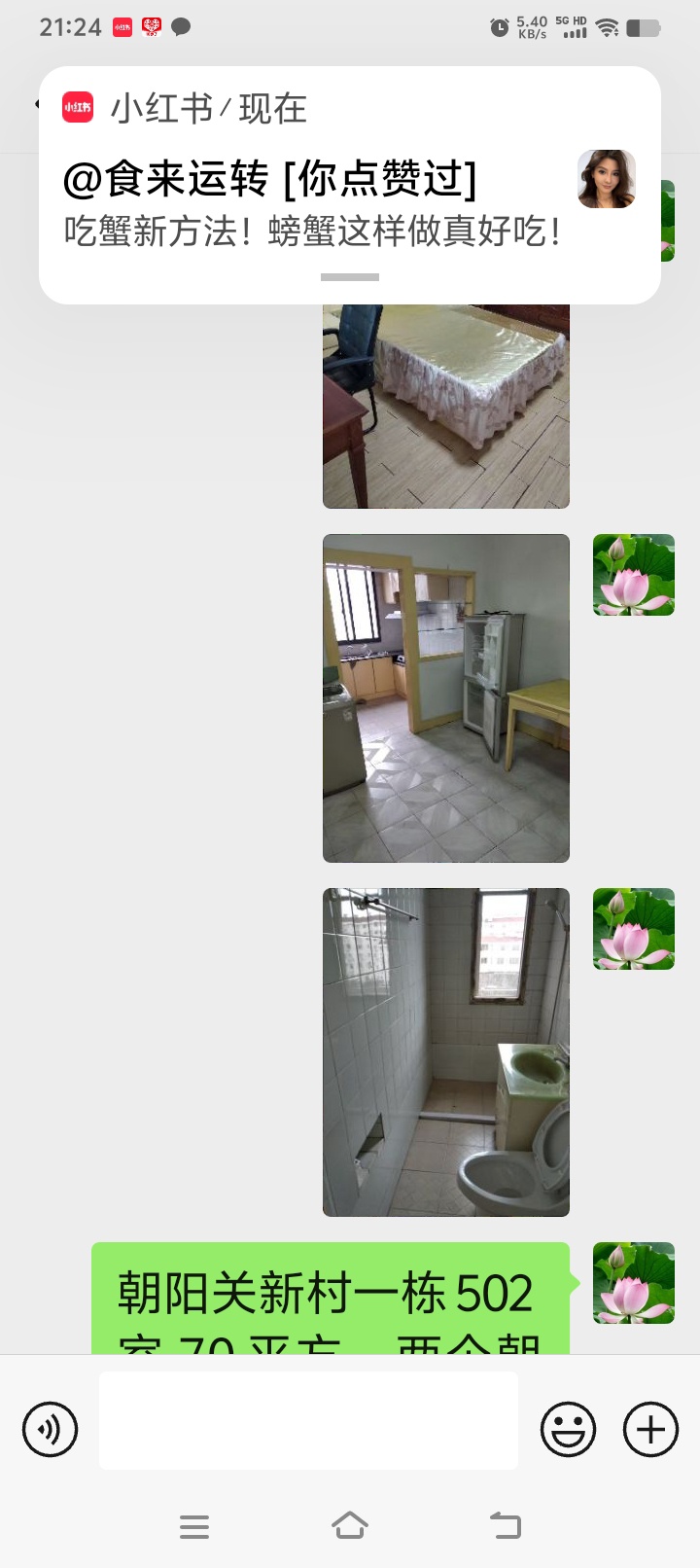
Task: Tap the lotus avatar beside kitchen photo
Action: [634, 575]
